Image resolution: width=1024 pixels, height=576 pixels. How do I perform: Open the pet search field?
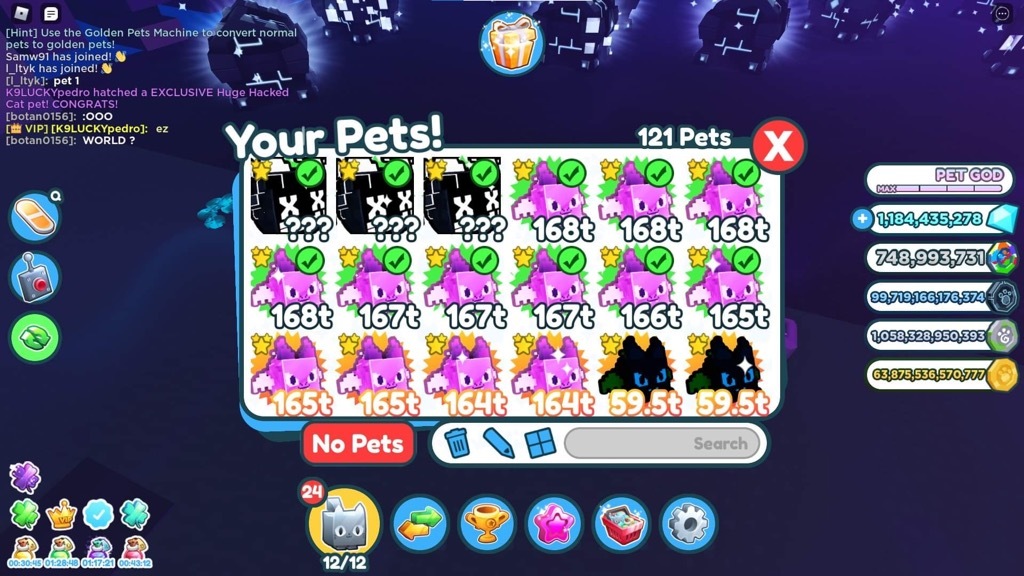[662, 443]
